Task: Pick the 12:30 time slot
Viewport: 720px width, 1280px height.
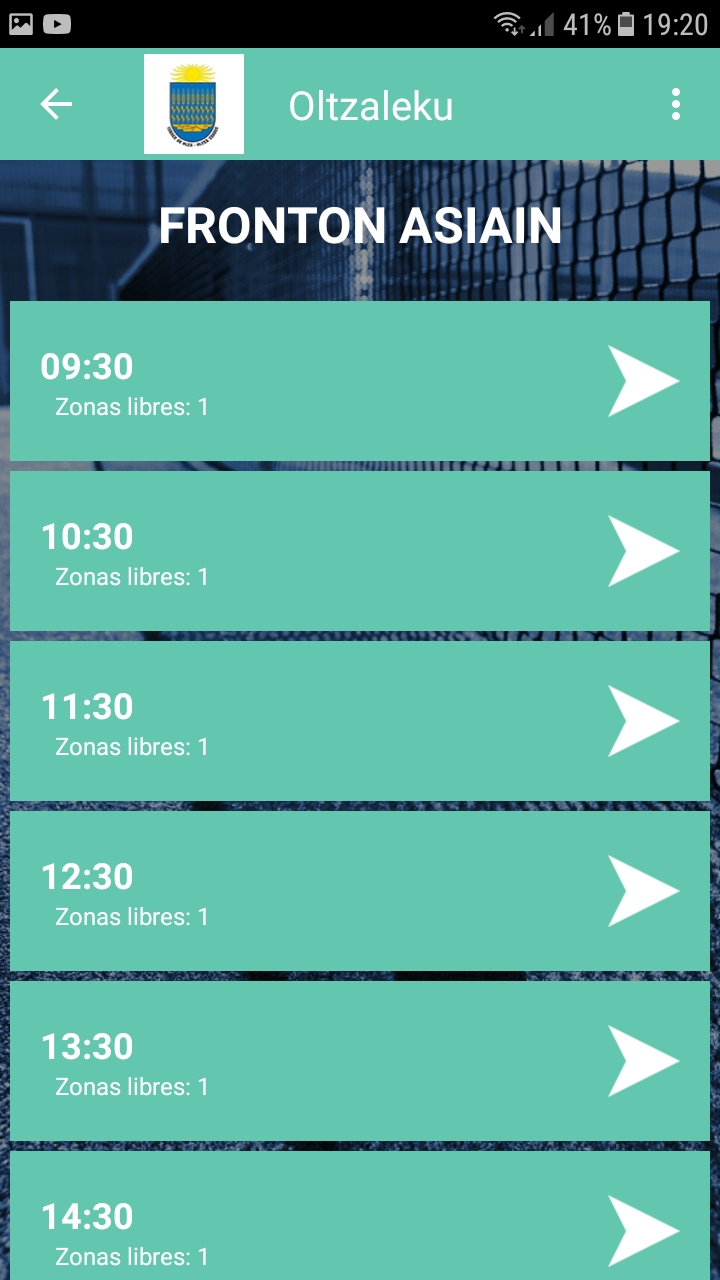Action: coord(360,891)
